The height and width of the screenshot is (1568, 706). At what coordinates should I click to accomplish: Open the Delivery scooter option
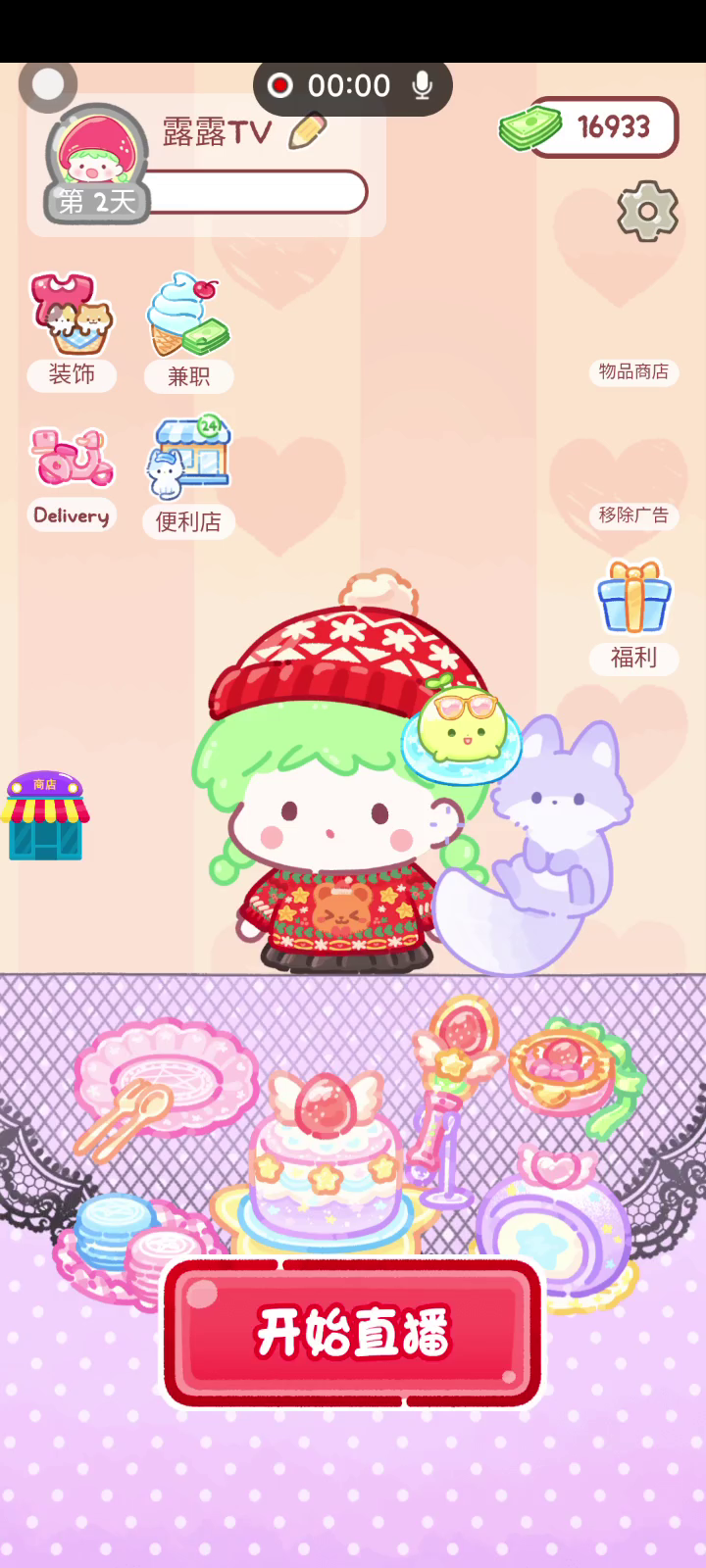pyautogui.click(x=73, y=477)
